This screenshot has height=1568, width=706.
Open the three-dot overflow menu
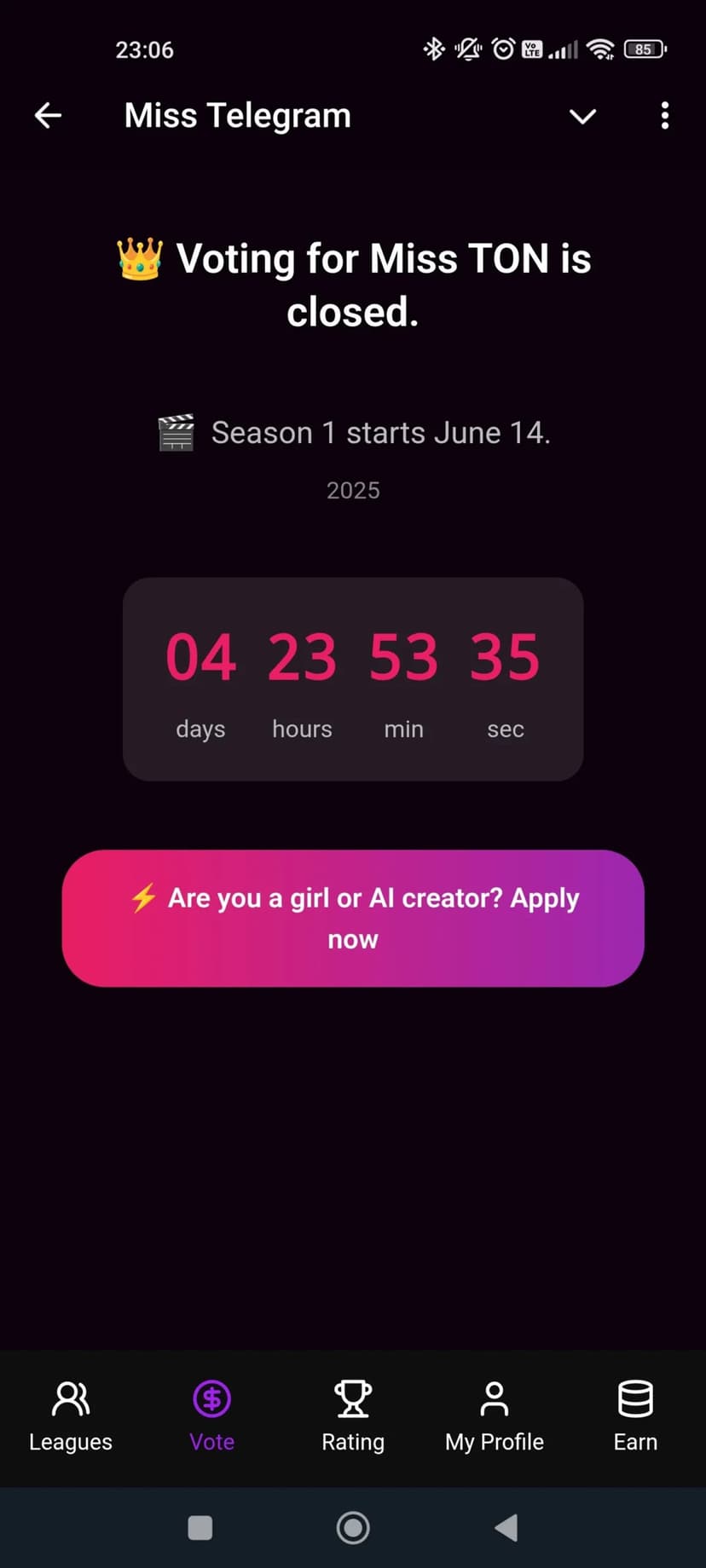[665, 116]
